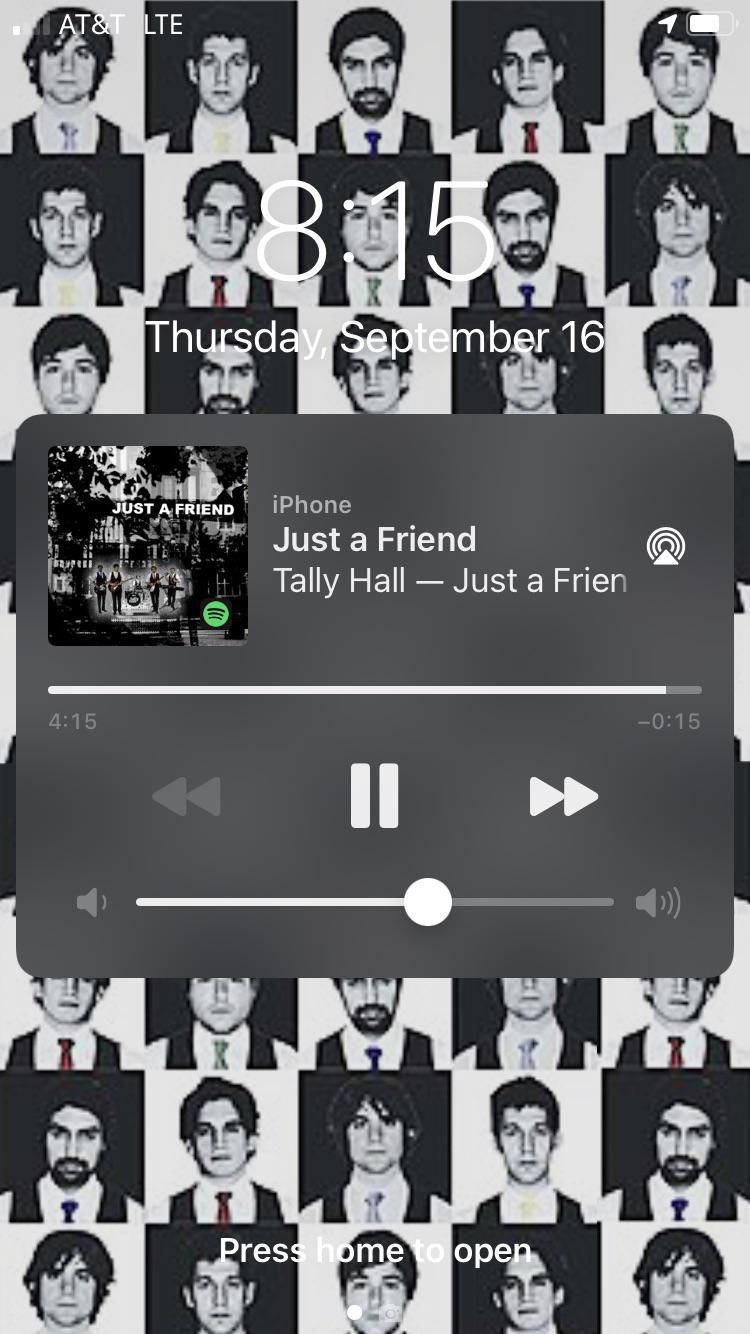Open the AirPlay audio output picker
Image resolution: width=750 pixels, height=1334 pixels.
tap(666, 546)
